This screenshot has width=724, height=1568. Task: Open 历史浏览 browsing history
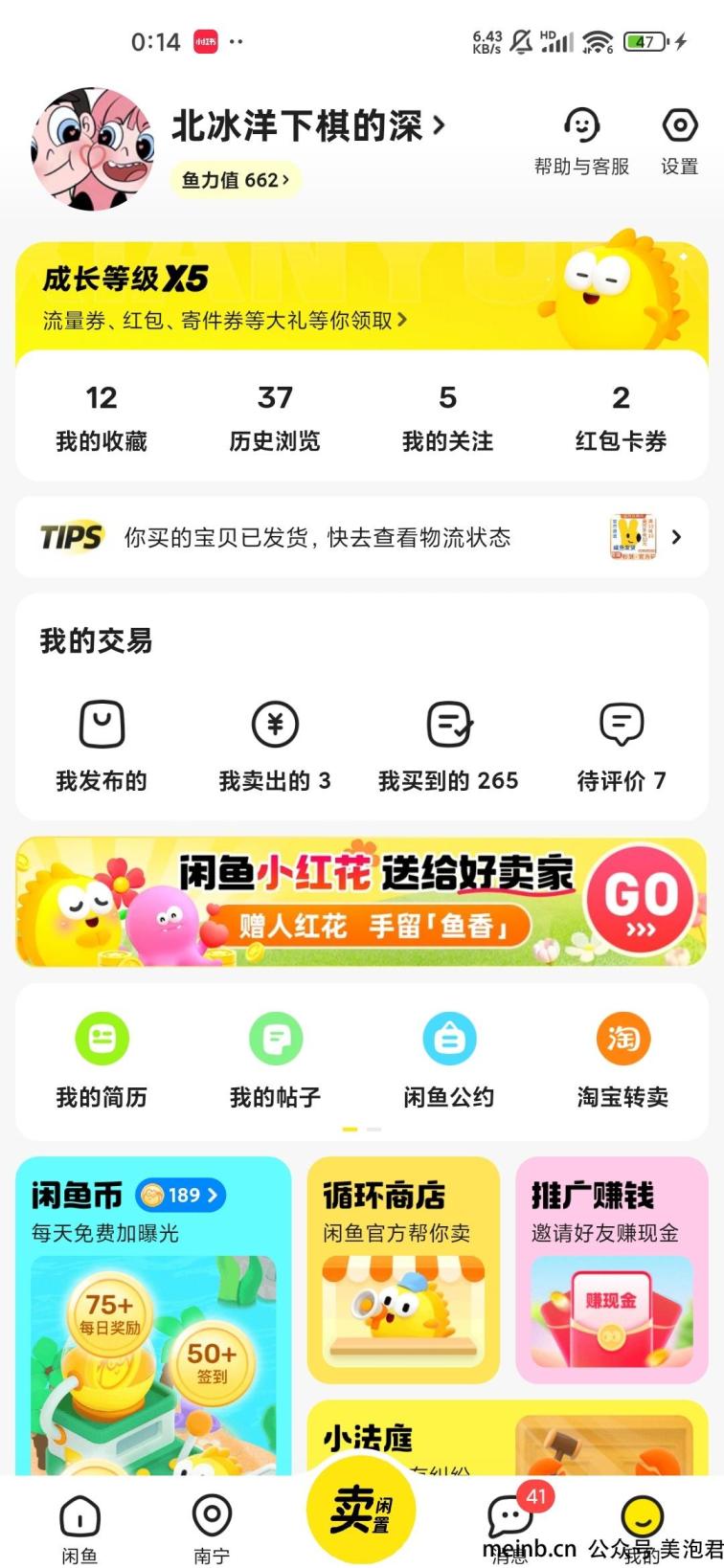(275, 417)
